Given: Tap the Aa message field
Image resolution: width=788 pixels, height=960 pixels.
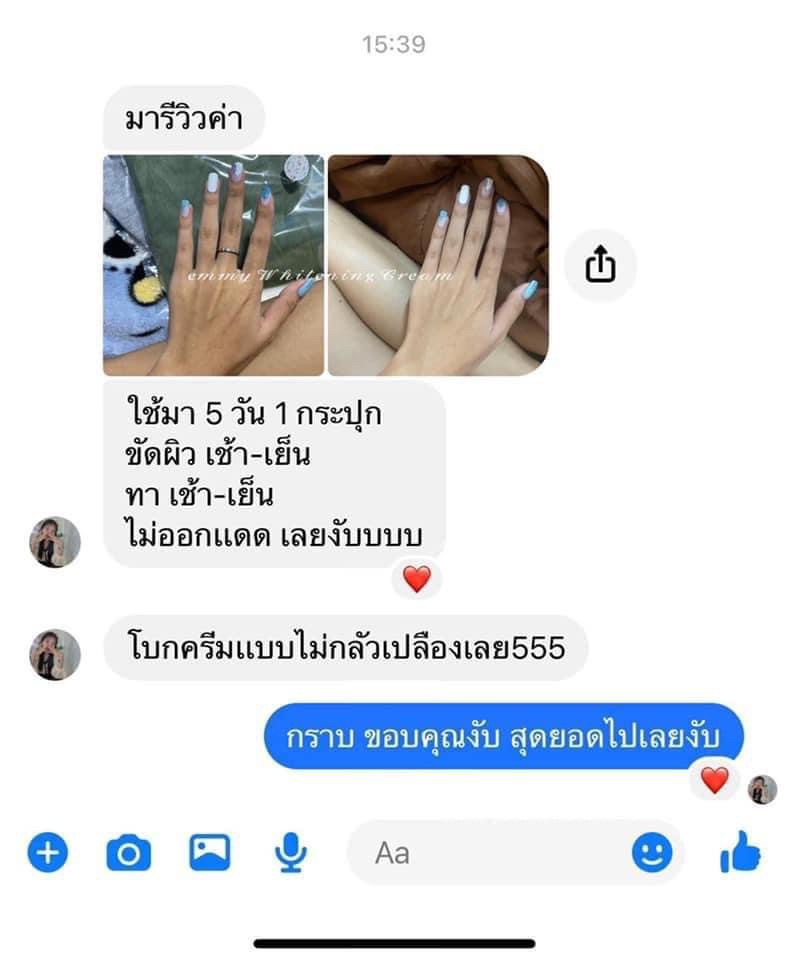Looking at the screenshot, I should tap(490, 853).
